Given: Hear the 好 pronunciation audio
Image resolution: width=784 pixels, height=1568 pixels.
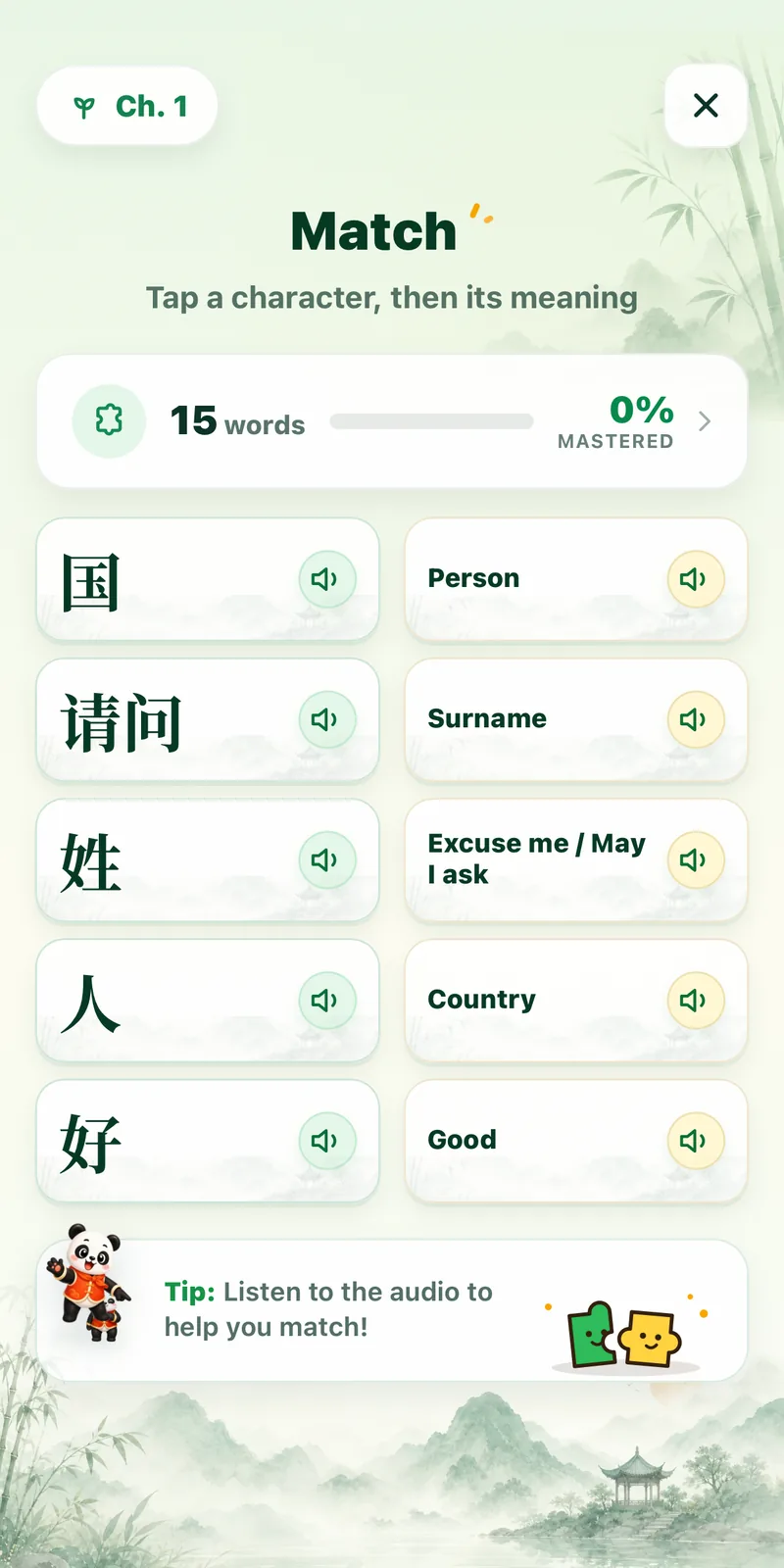Looking at the screenshot, I should coord(326,1140).
